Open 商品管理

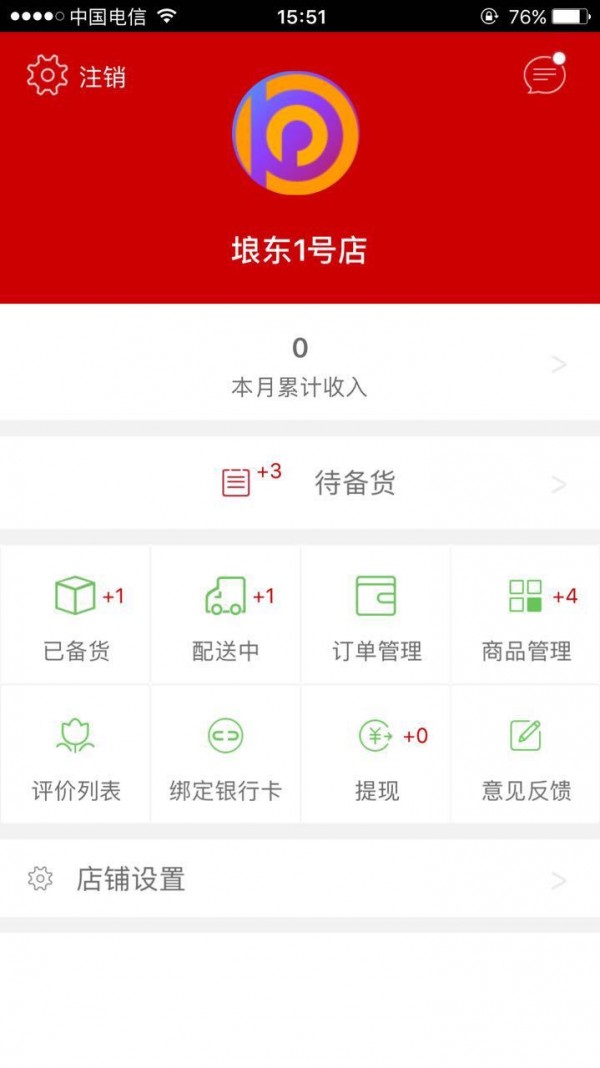tap(526, 616)
